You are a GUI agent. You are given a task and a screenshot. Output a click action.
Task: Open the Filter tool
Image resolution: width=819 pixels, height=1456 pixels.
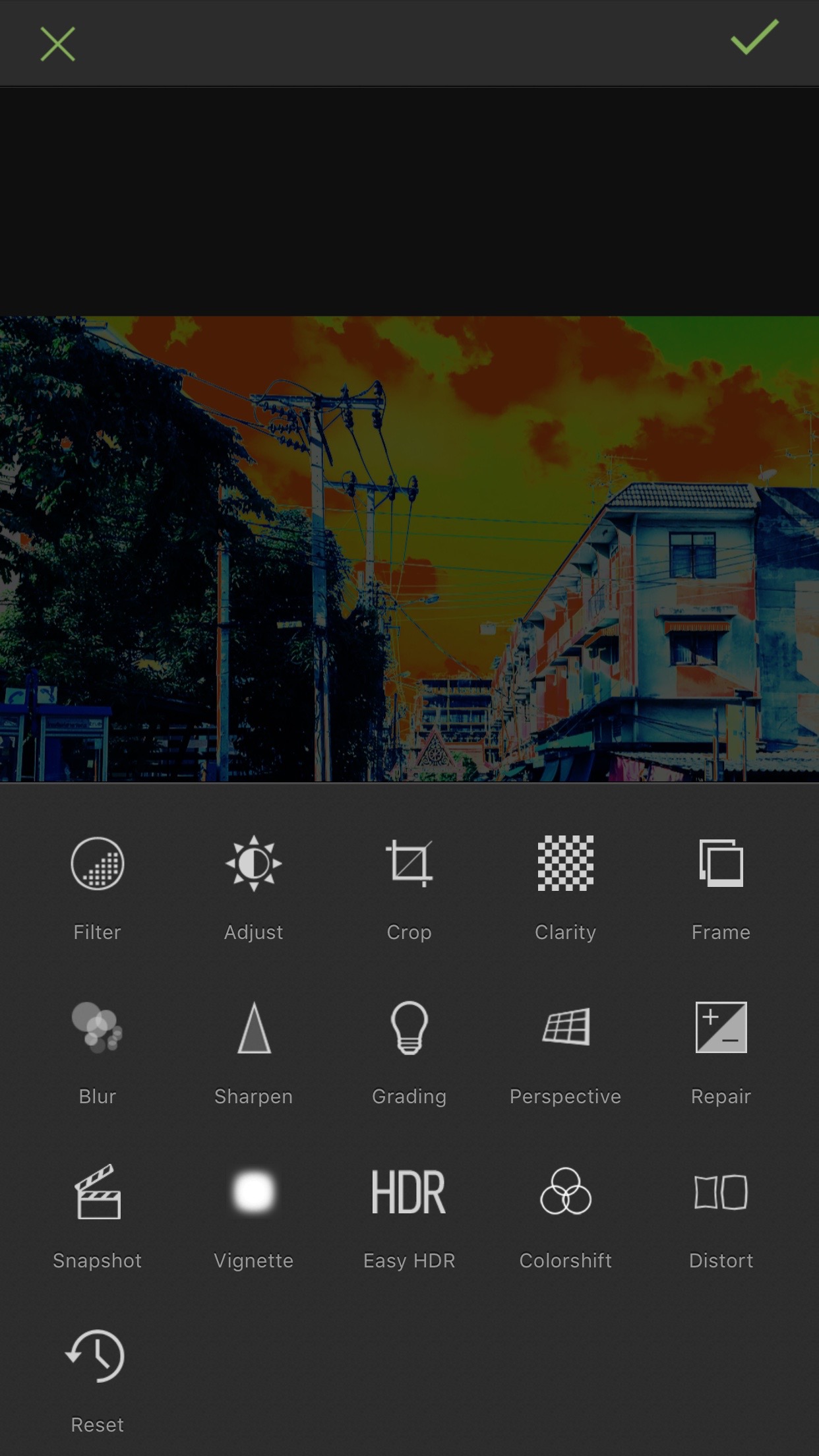pyautogui.click(x=98, y=864)
